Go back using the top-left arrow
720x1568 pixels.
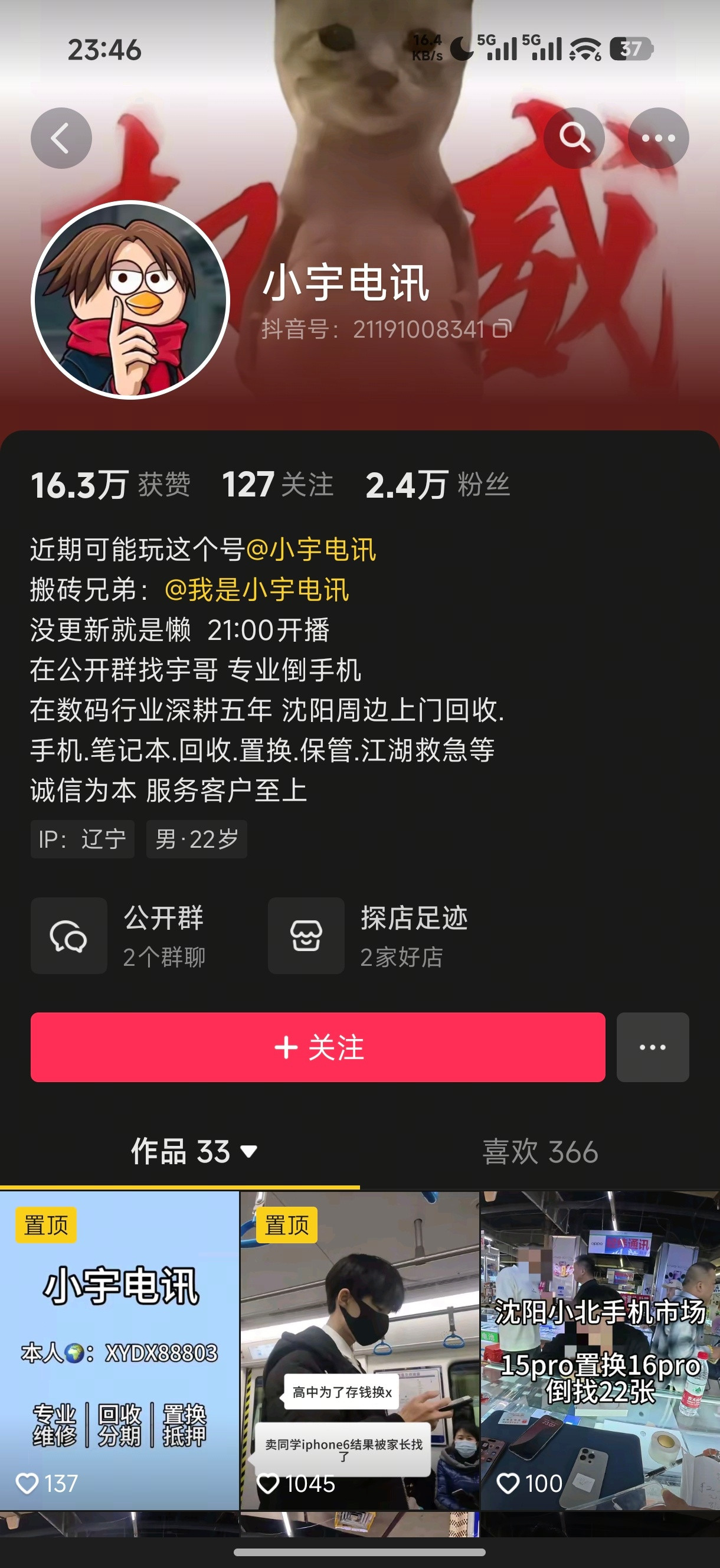pos(61,138)
